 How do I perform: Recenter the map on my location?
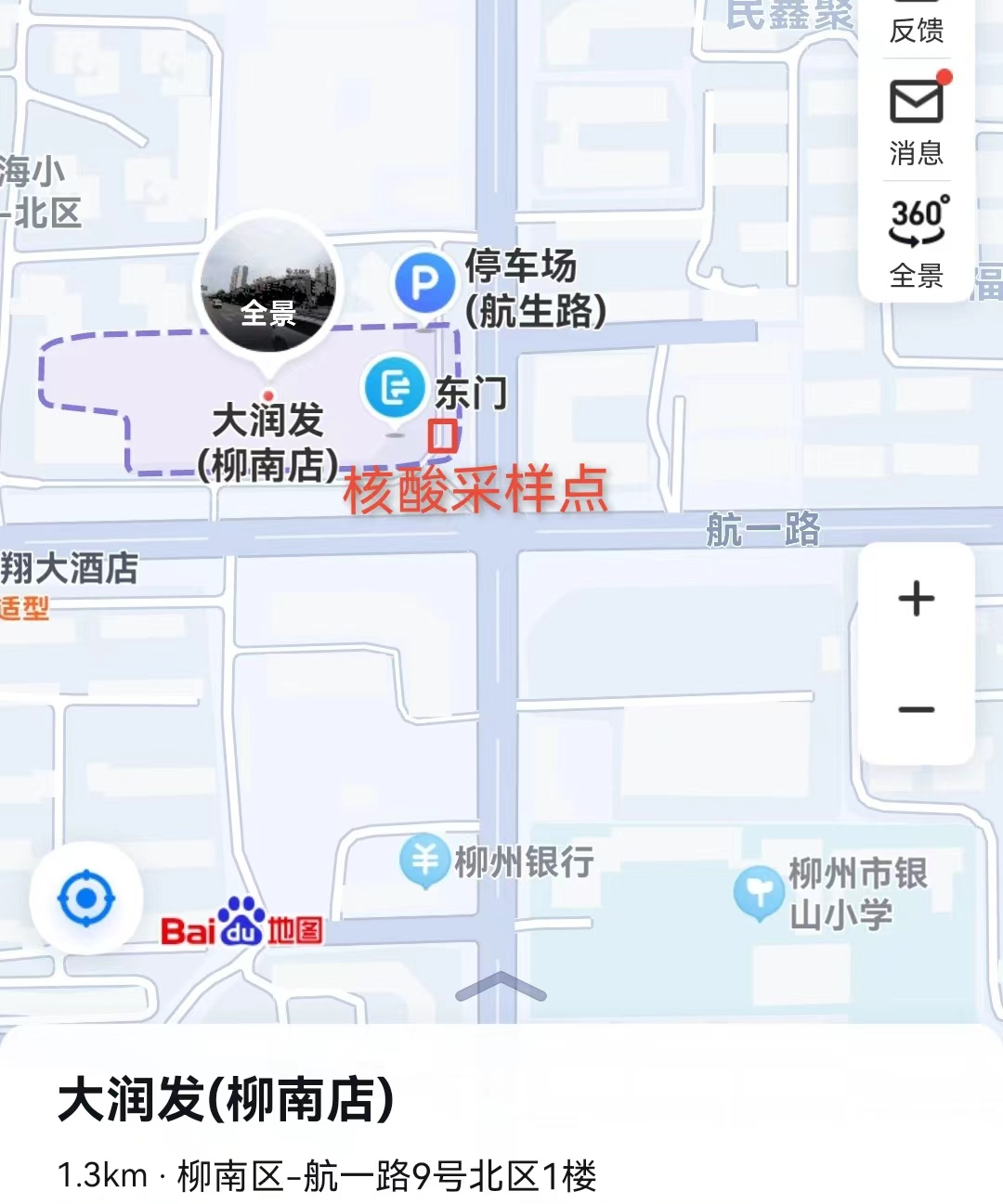(86, 898)
